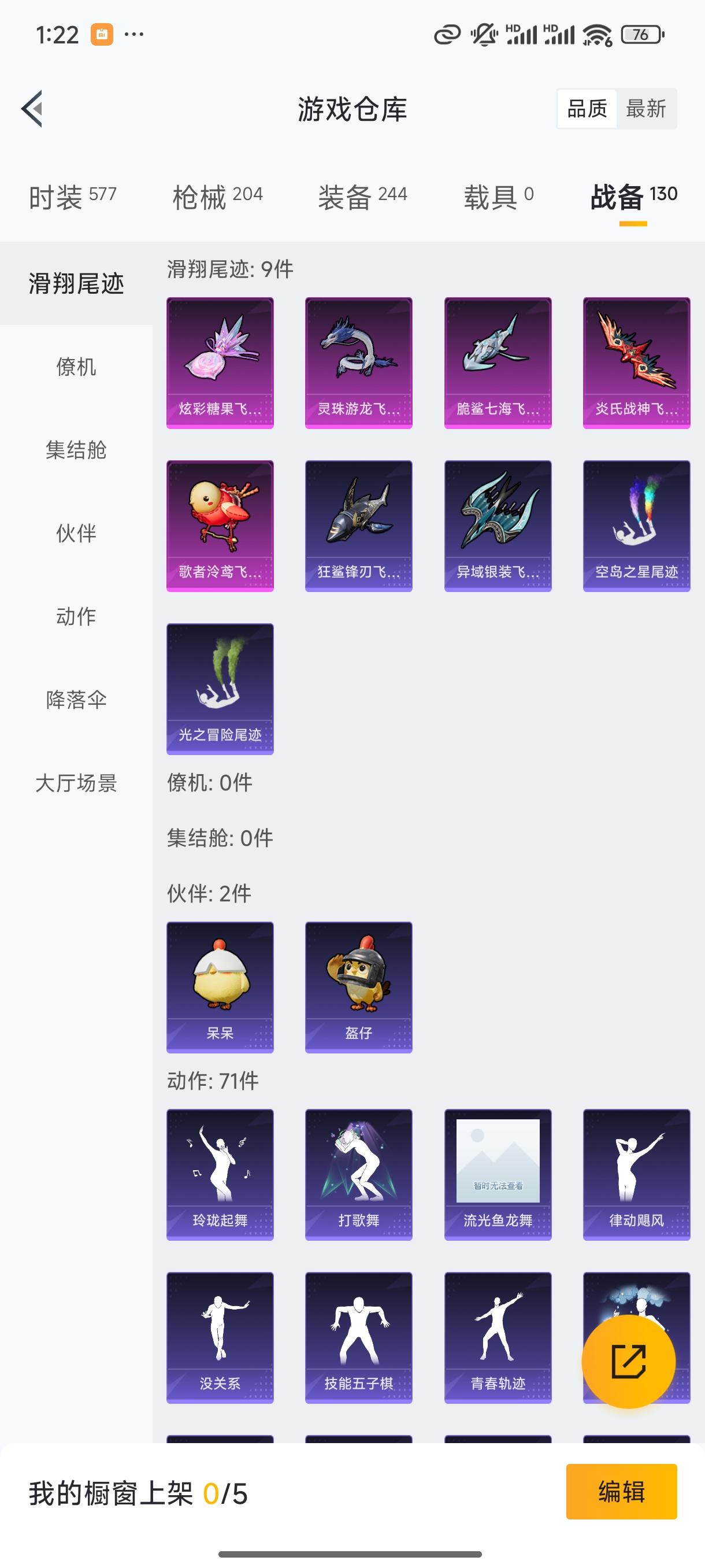Viewport: 705px width, 1568px height.
Task: Show the 大厅场景 category section
Action: tap(77, 784)
